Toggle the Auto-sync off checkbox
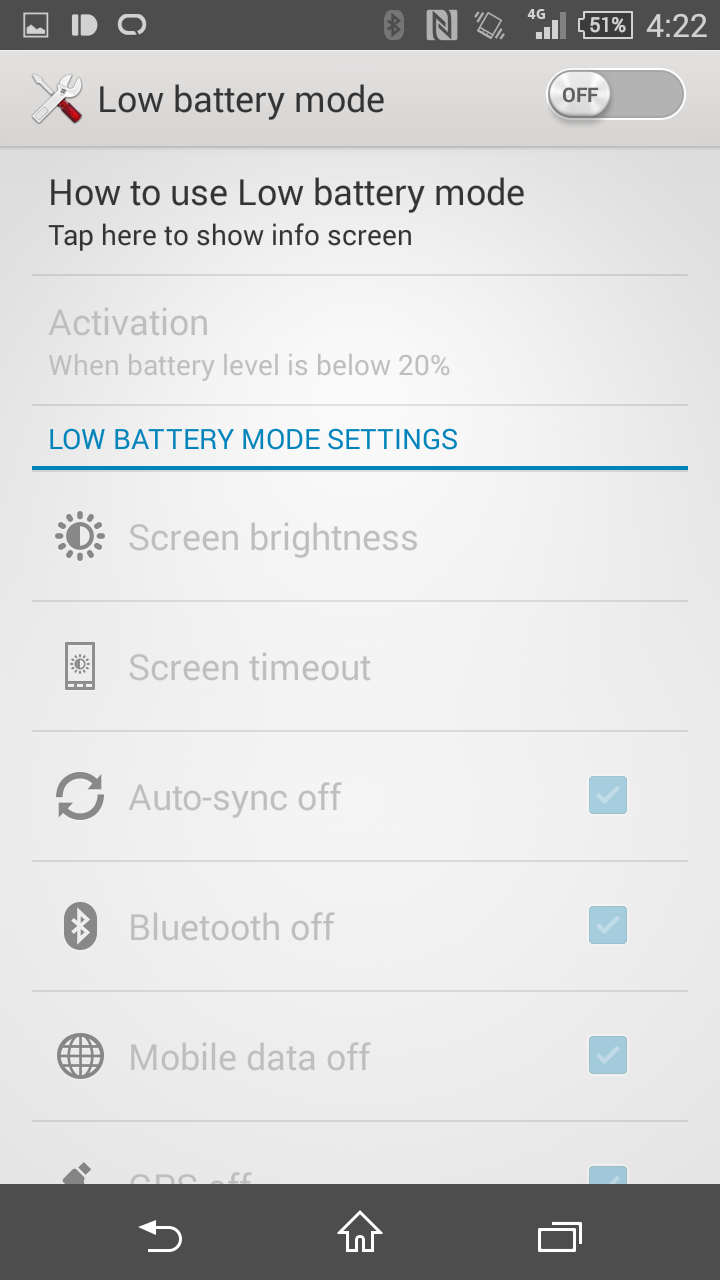Screen dimensions: 720x1280 point(607,796)
